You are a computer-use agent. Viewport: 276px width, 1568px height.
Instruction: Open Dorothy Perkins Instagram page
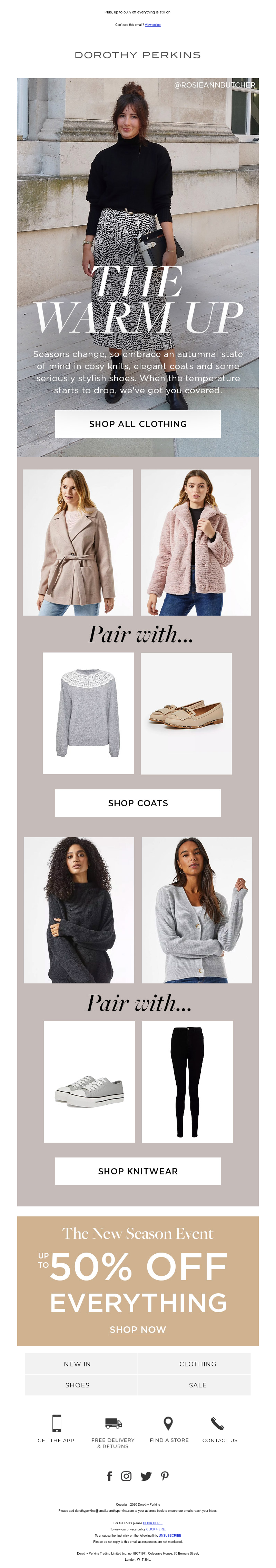coord(126,1476)
